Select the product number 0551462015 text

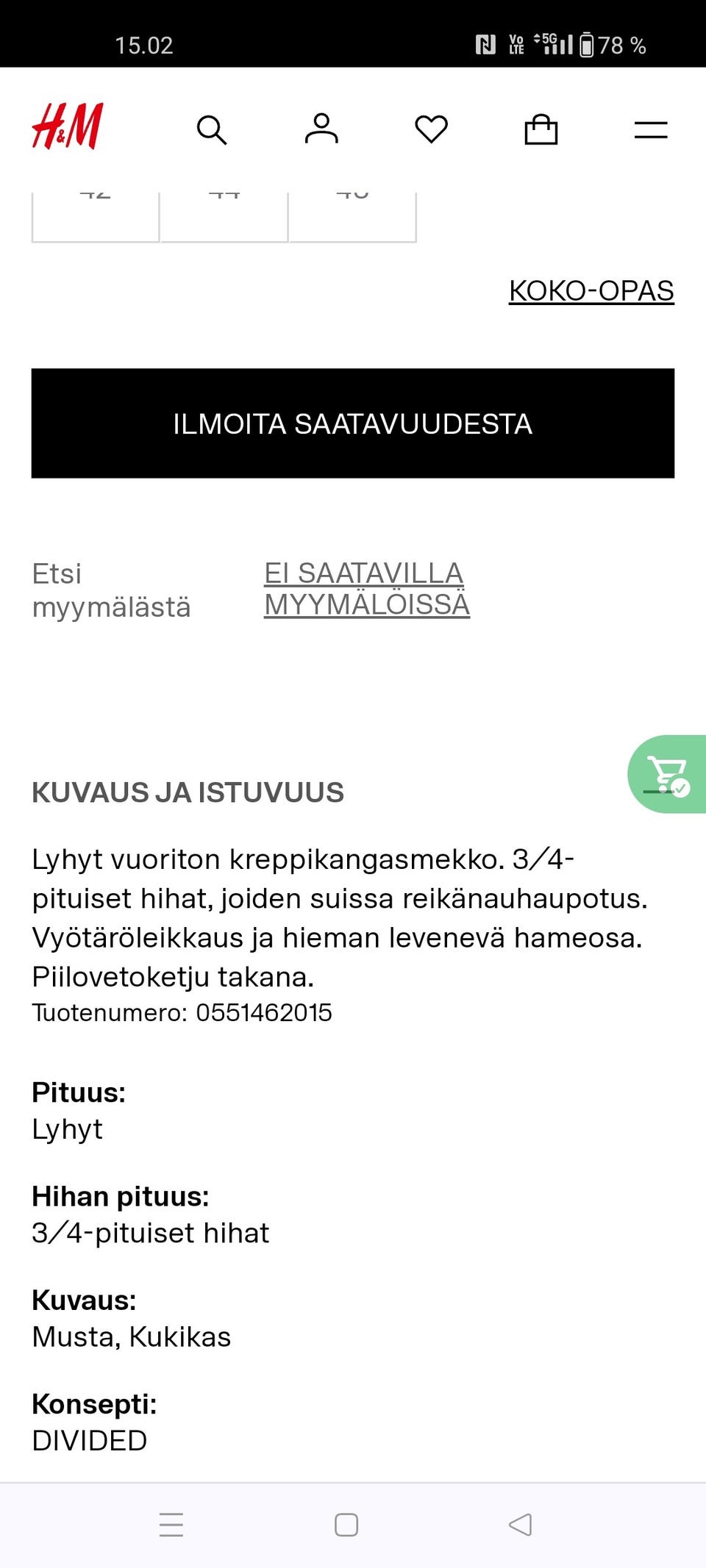pos(182,1012)
